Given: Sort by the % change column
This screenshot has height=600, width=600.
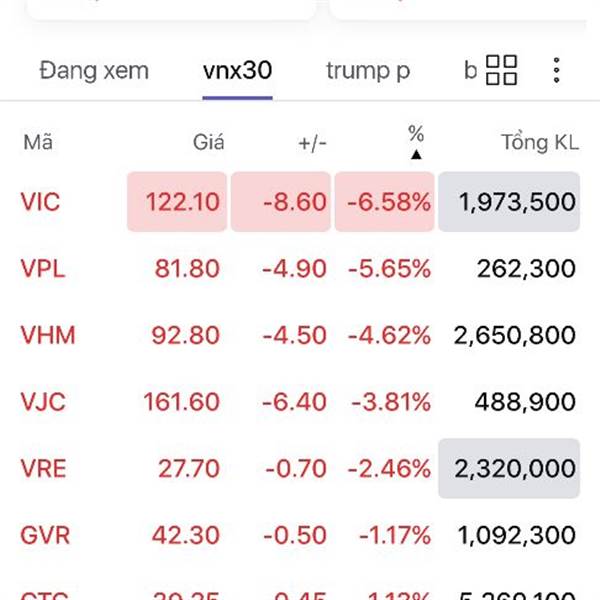Looking at the screenshot, I should pyautogui.click(x=416, y=141).
